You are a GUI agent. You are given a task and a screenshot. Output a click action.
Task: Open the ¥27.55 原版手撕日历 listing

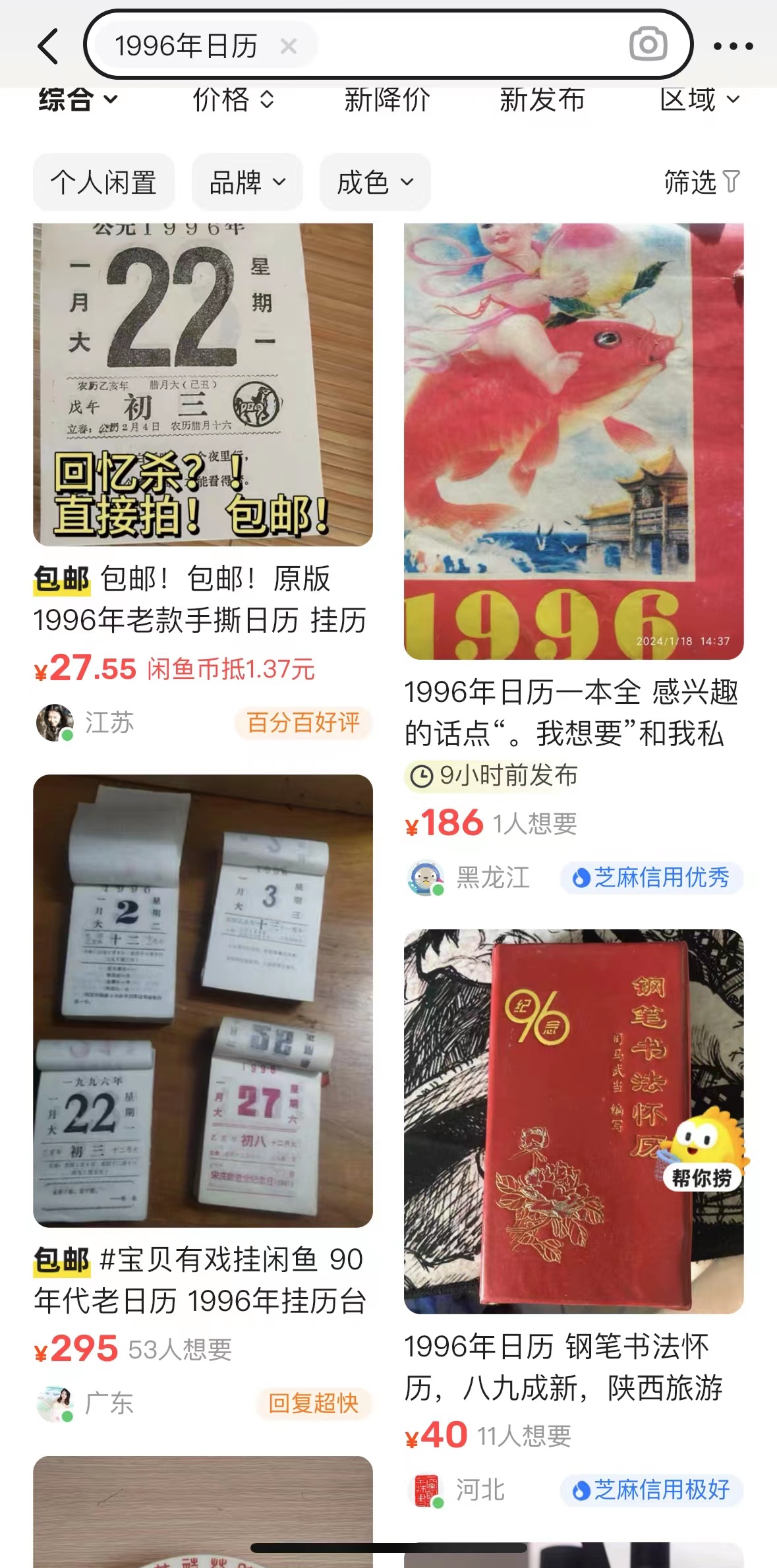202,385
